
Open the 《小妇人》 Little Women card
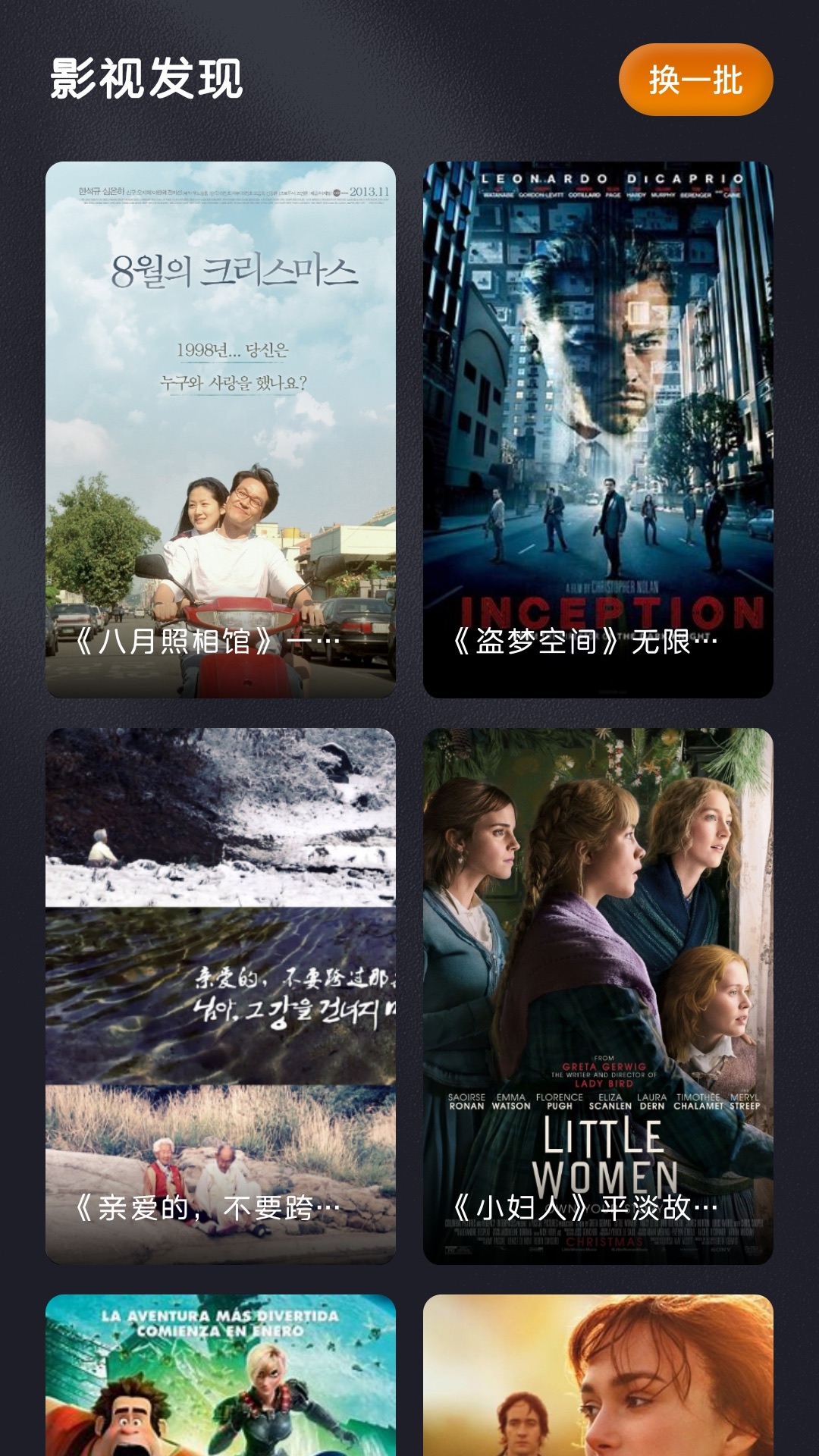coord(598,996)
